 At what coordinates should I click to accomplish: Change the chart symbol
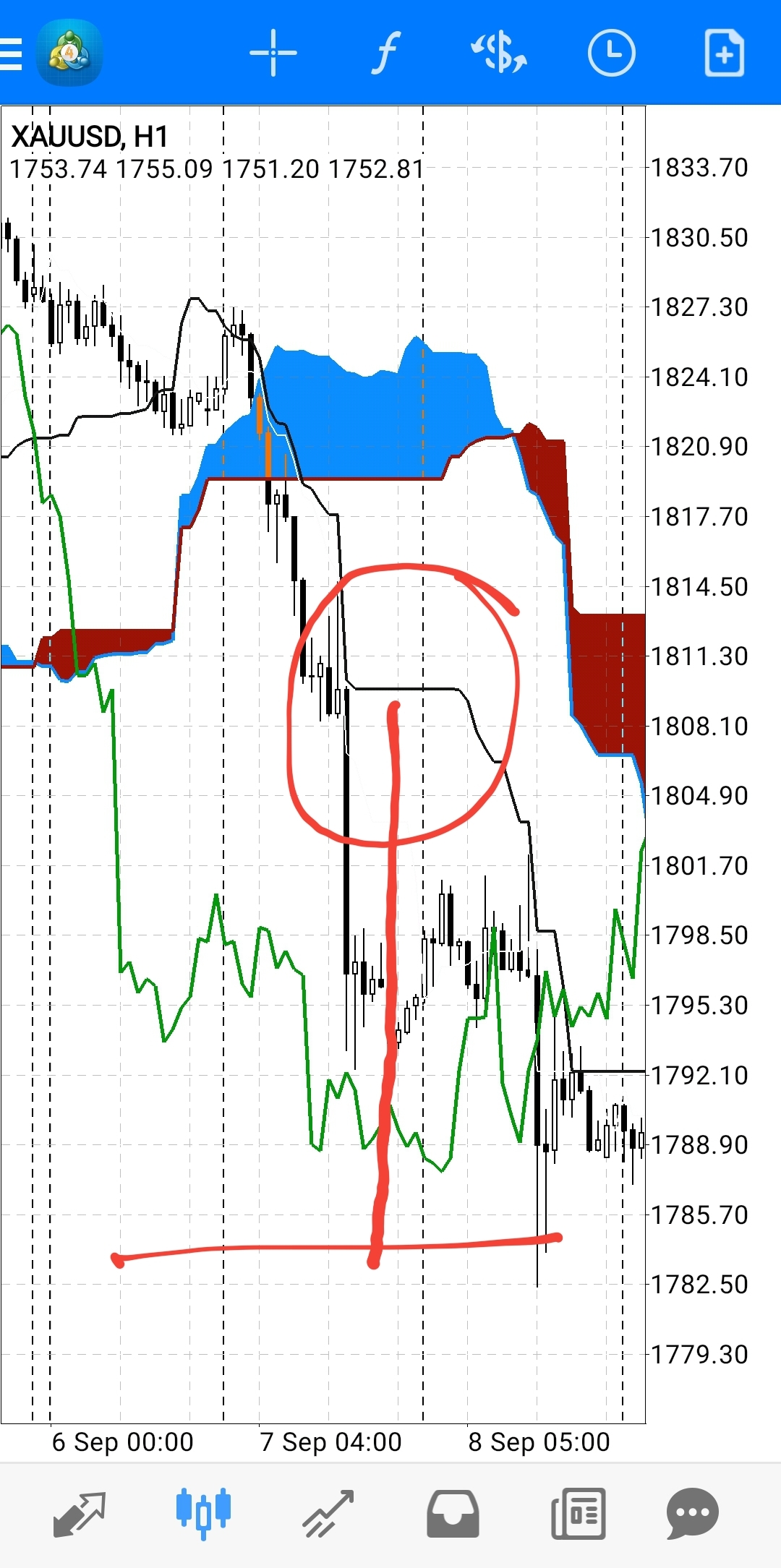click(498, 53)
